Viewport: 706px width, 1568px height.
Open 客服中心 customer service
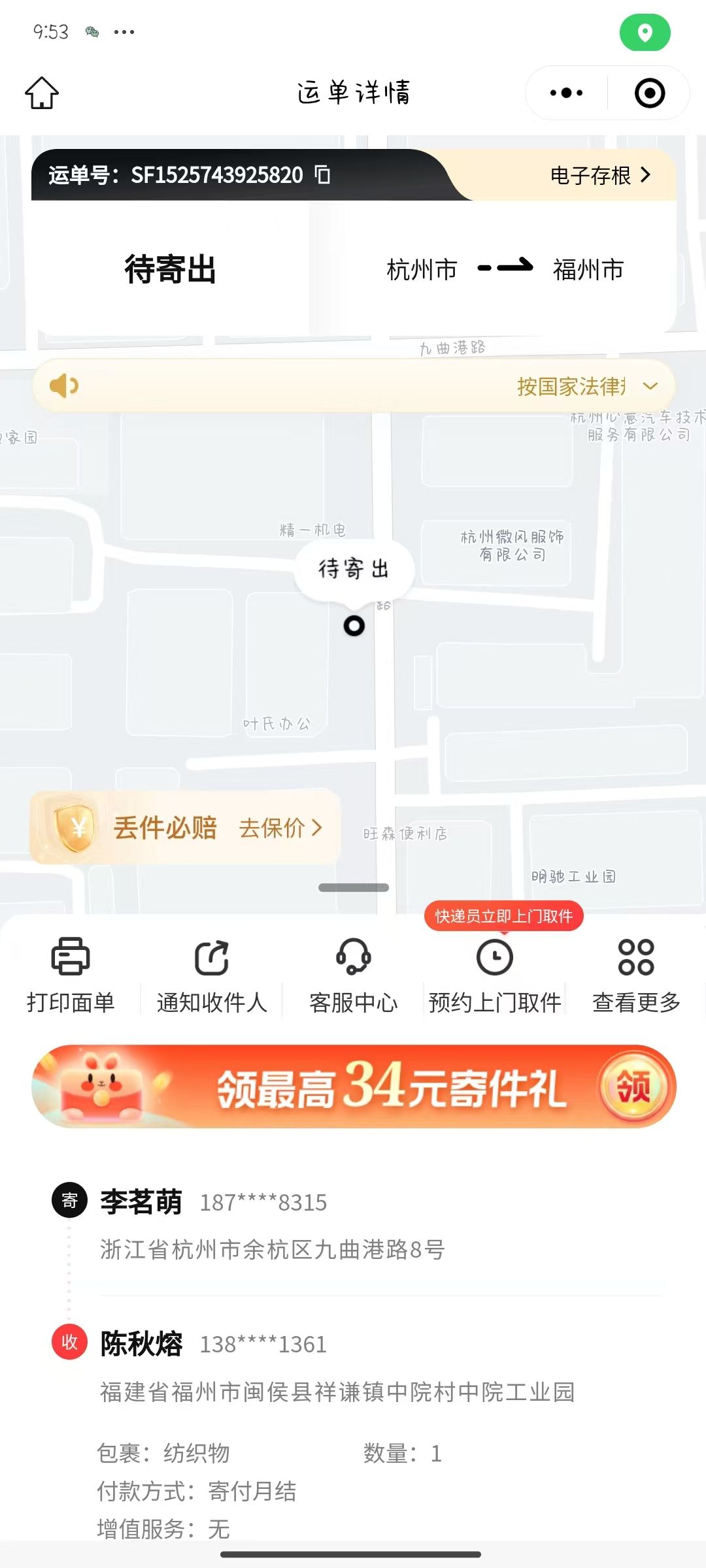tap(354, 975)
